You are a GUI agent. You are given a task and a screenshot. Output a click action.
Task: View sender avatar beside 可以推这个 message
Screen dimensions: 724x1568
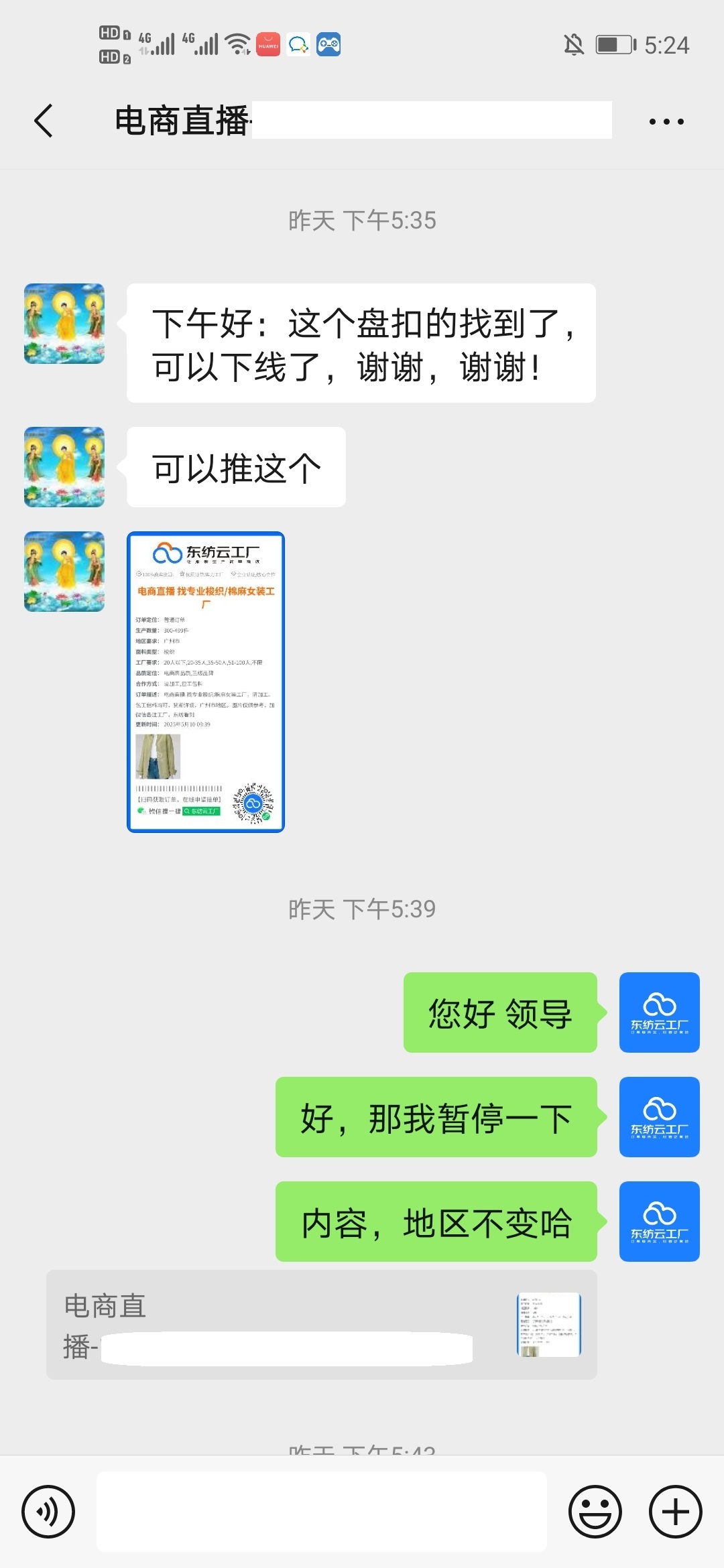(x=64, y=467)
